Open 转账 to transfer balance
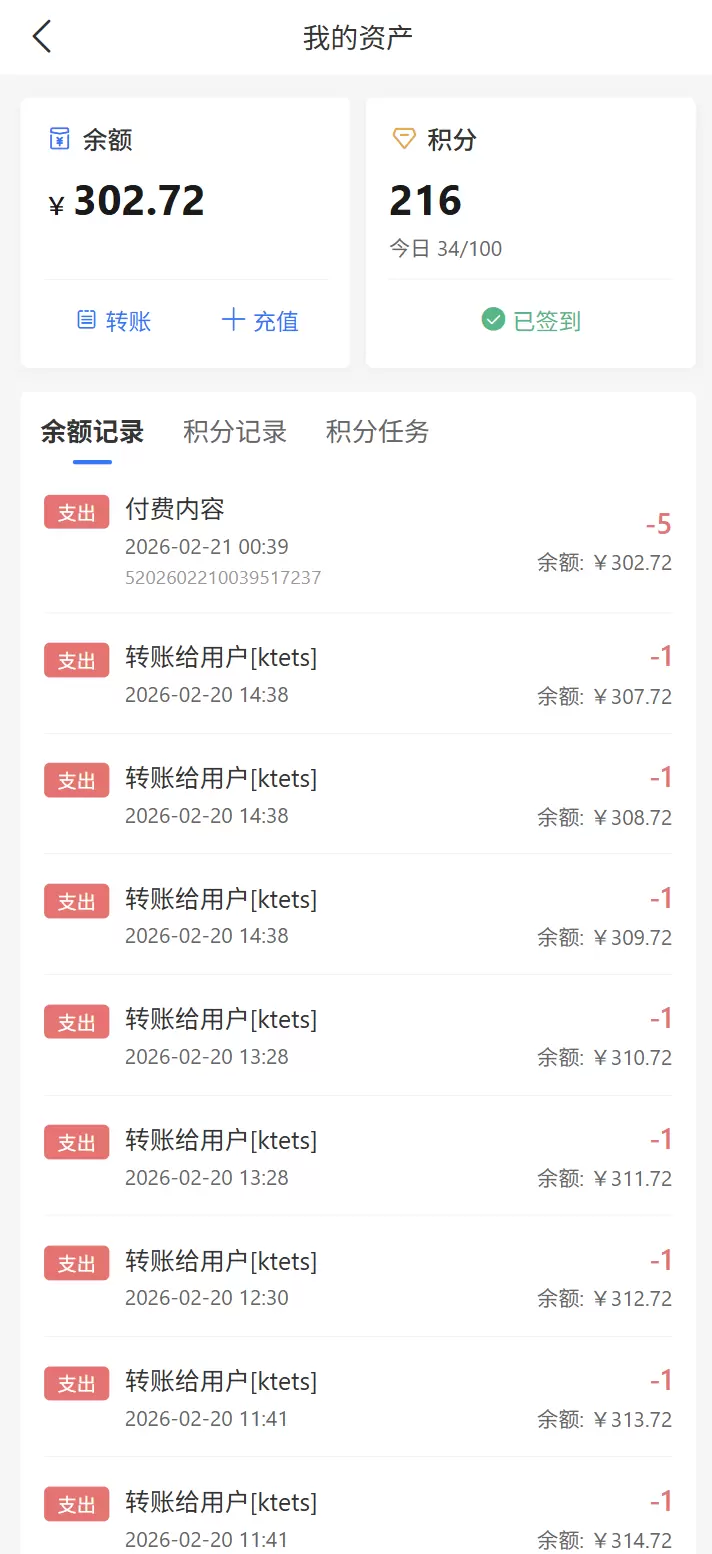The height and width of the screenshot is (1554, 712). coord(115,321)
